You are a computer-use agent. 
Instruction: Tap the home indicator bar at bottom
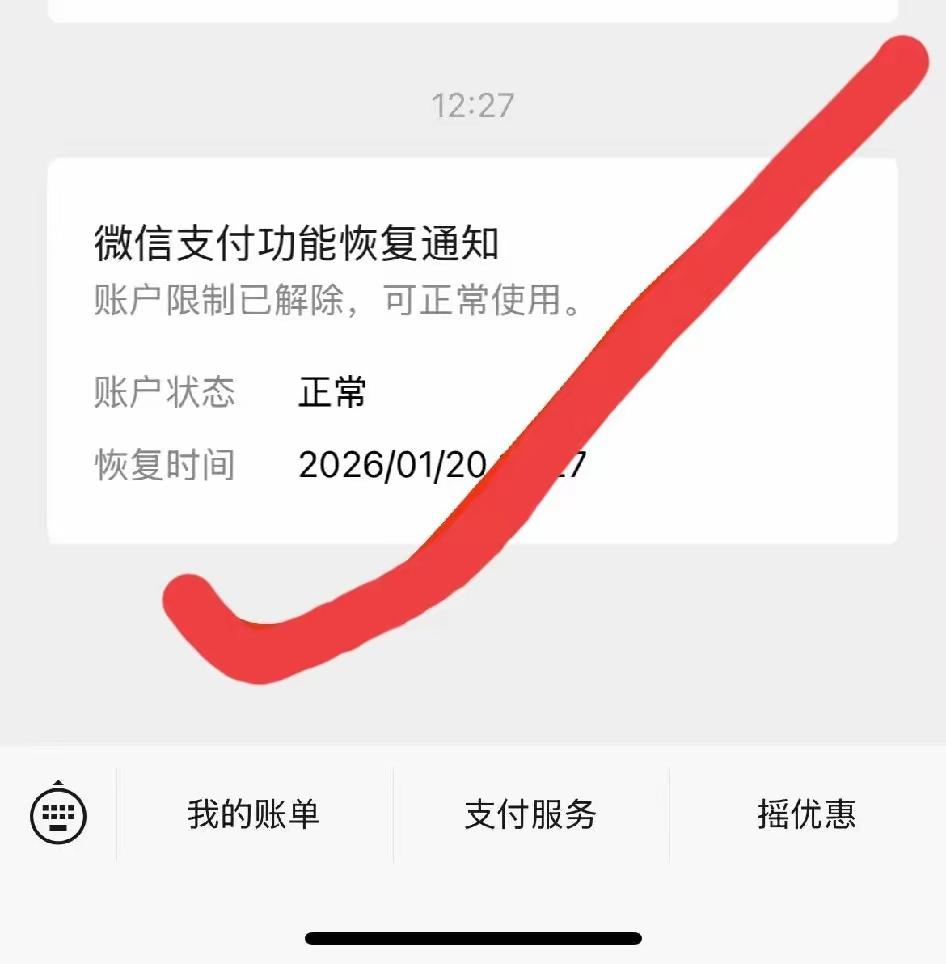pyautogui.click(x=473, y=939)
